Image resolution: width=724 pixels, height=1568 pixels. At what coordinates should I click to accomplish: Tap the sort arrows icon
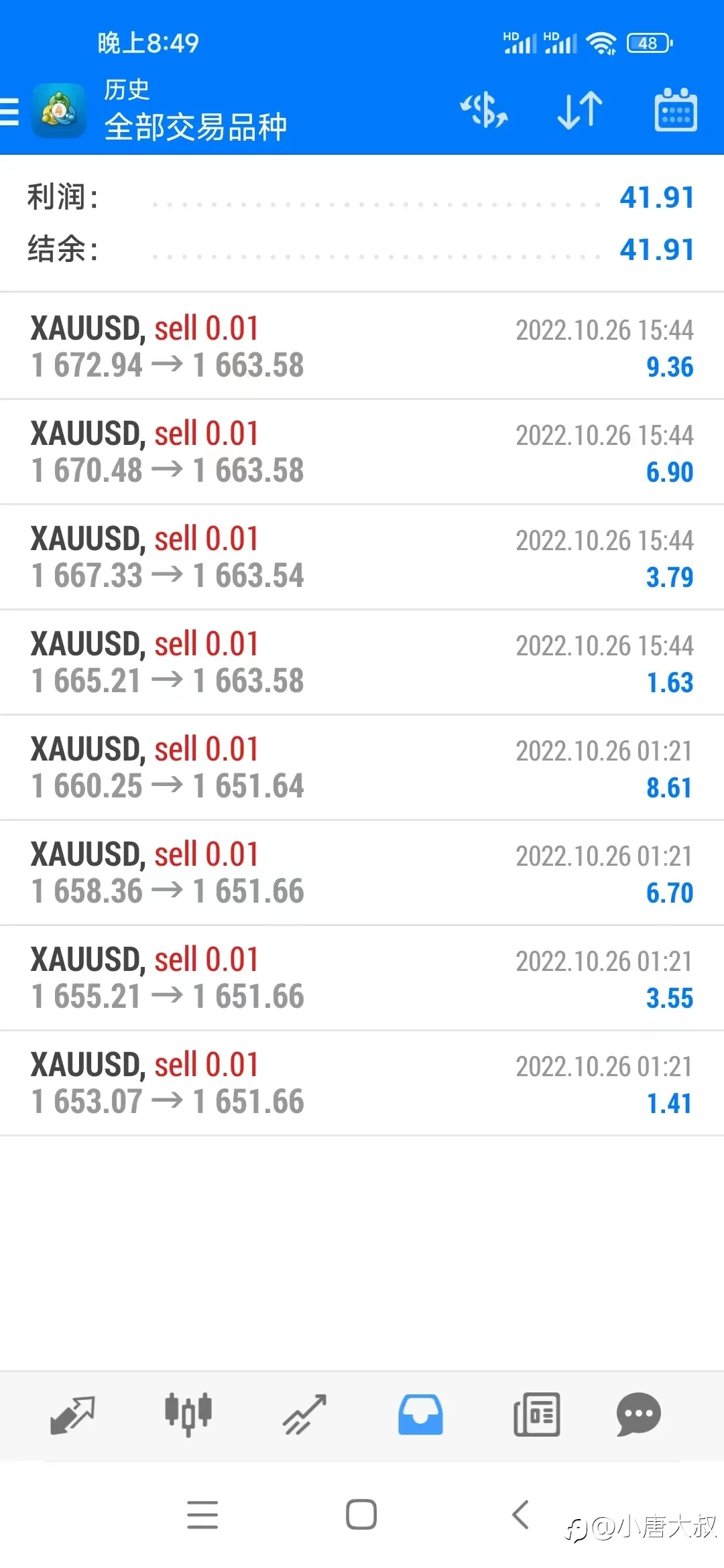tap(580, 111)
